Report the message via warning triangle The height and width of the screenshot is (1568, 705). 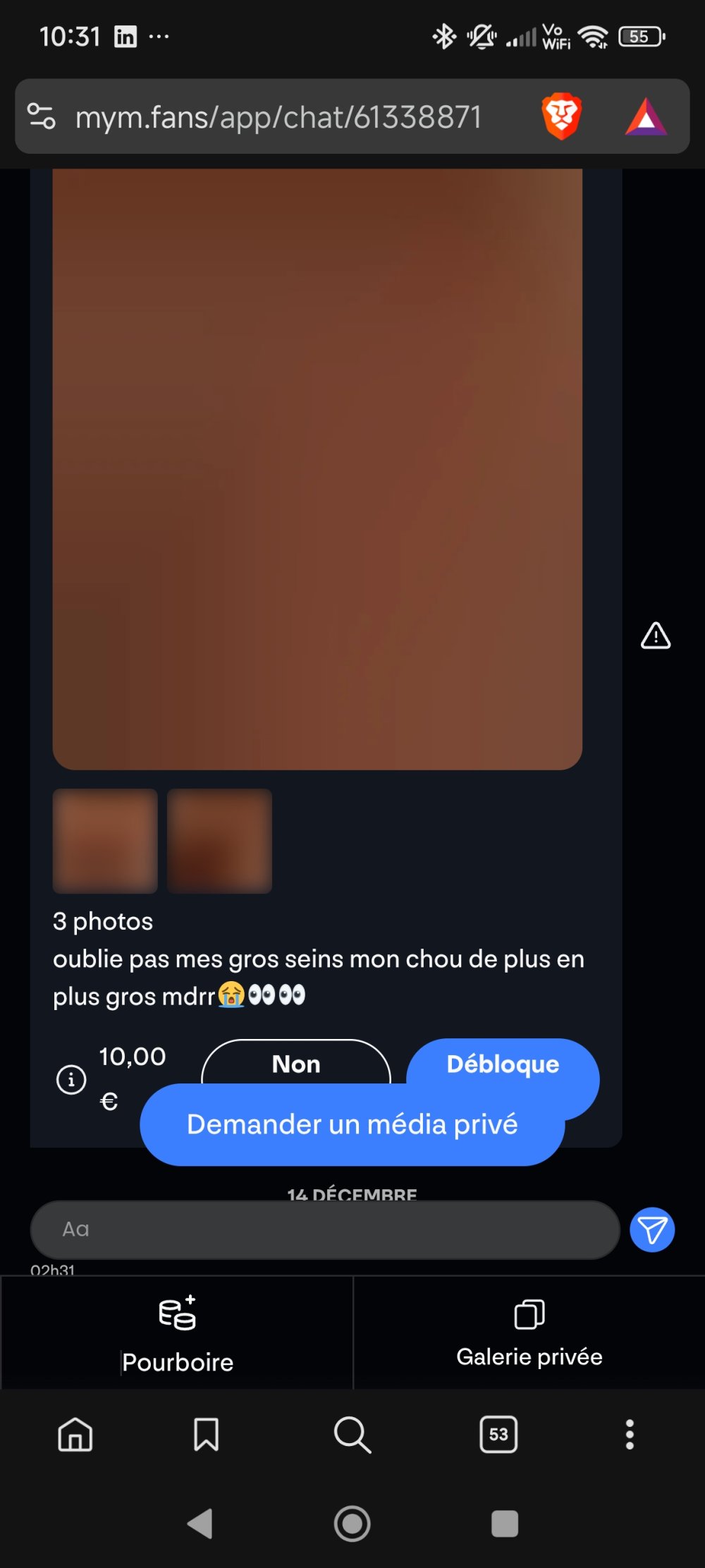655,636
